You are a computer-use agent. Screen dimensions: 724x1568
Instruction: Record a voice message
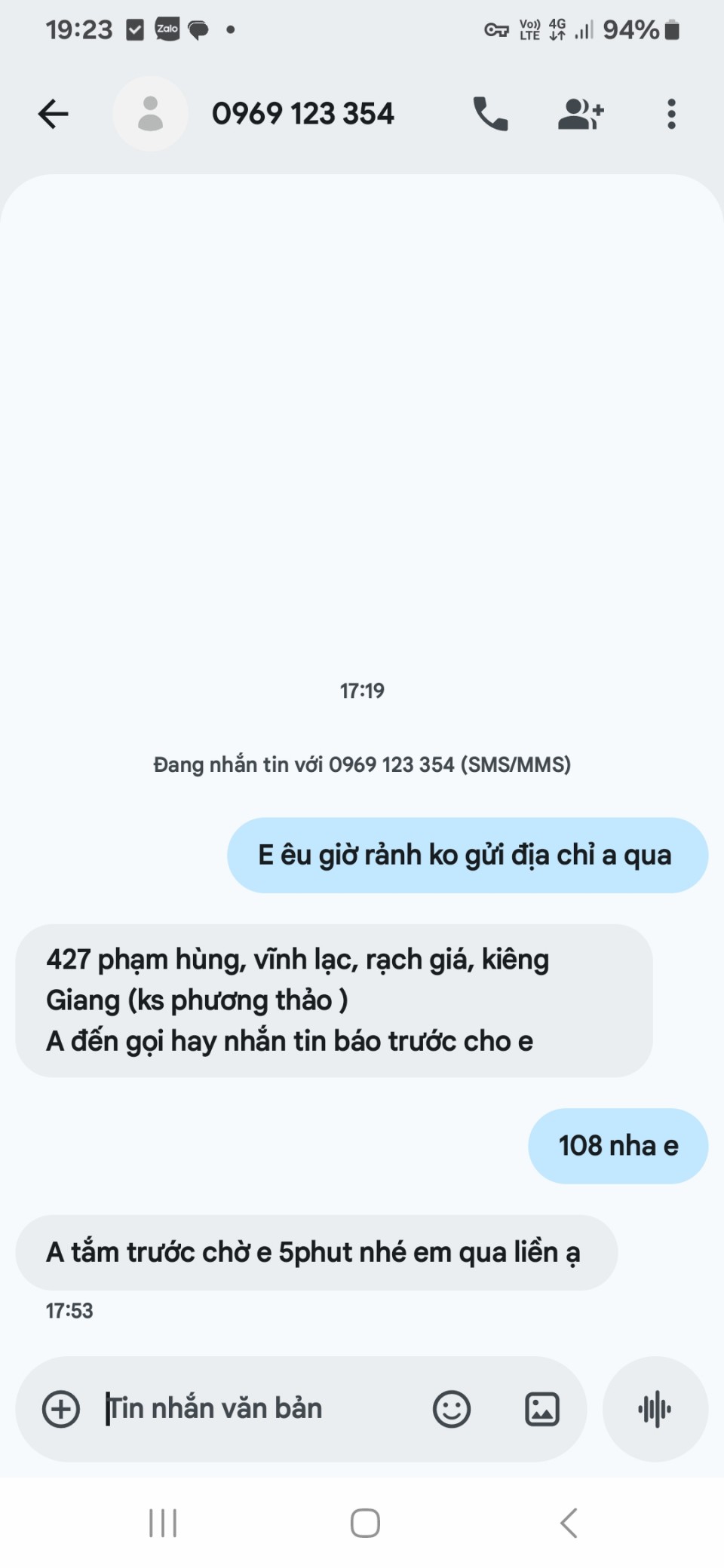(x=655, y=1409)
